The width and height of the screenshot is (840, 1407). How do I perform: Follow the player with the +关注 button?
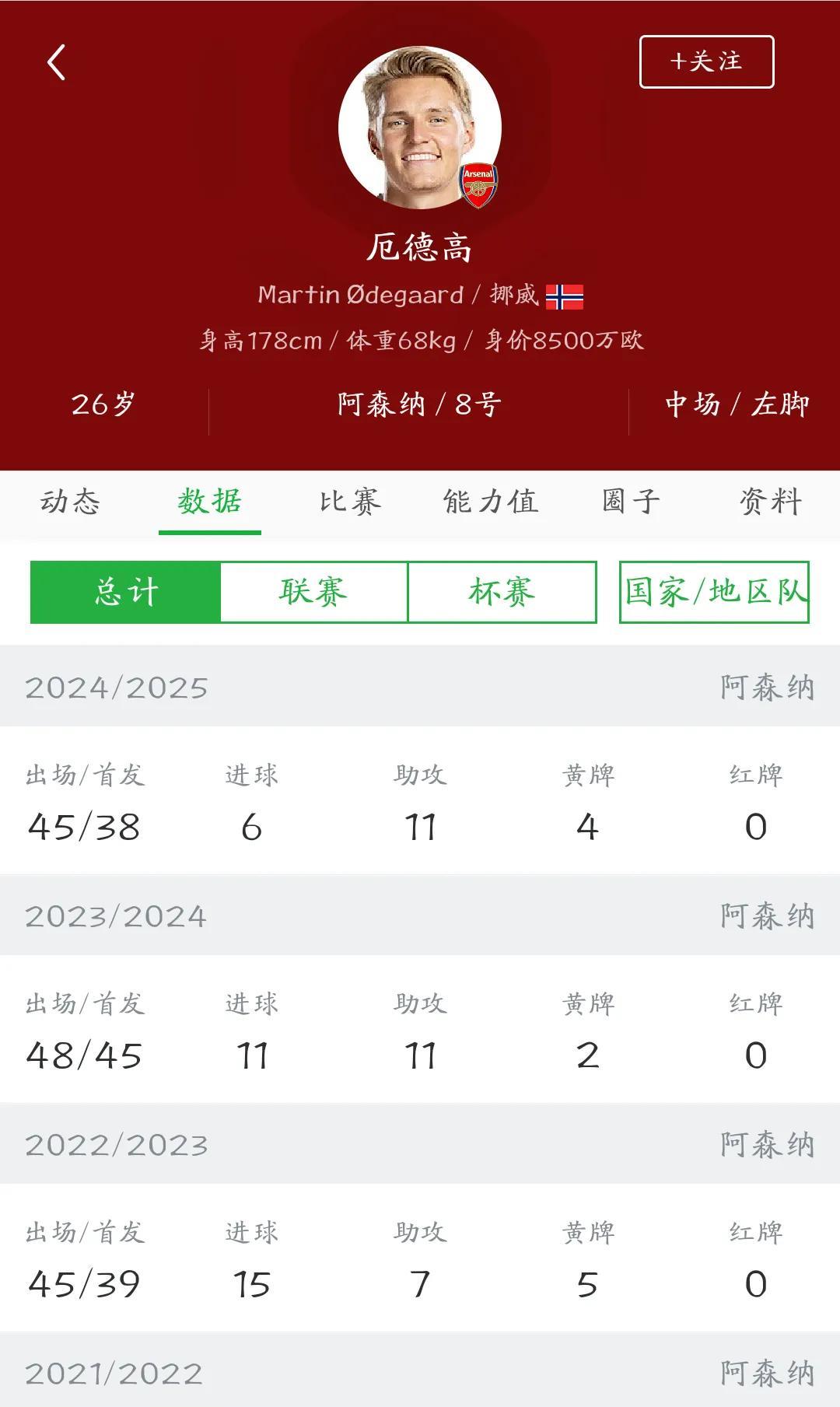coord(706,61)
